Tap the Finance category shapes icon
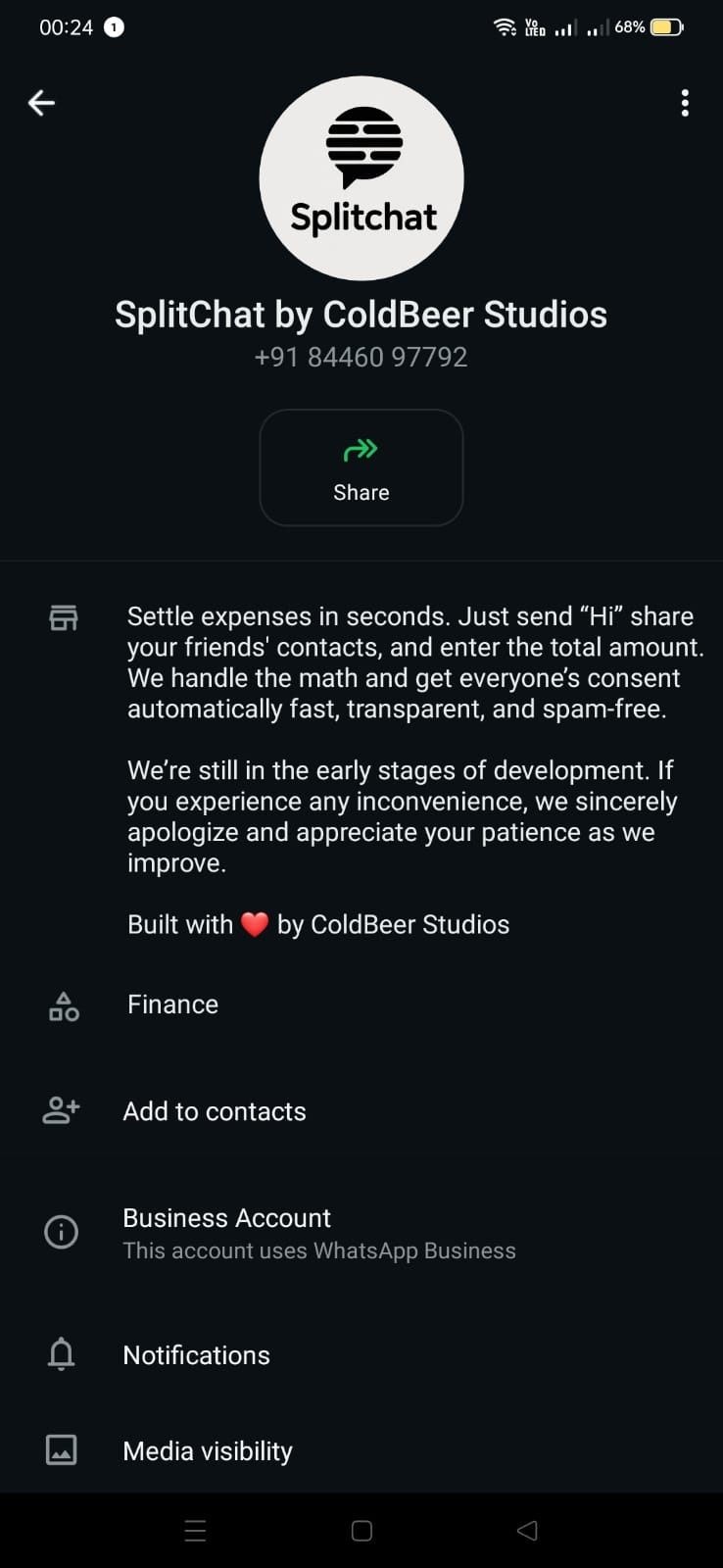Image resolution: width=723 pixels, height=1568 pixels. point(63,1006)
